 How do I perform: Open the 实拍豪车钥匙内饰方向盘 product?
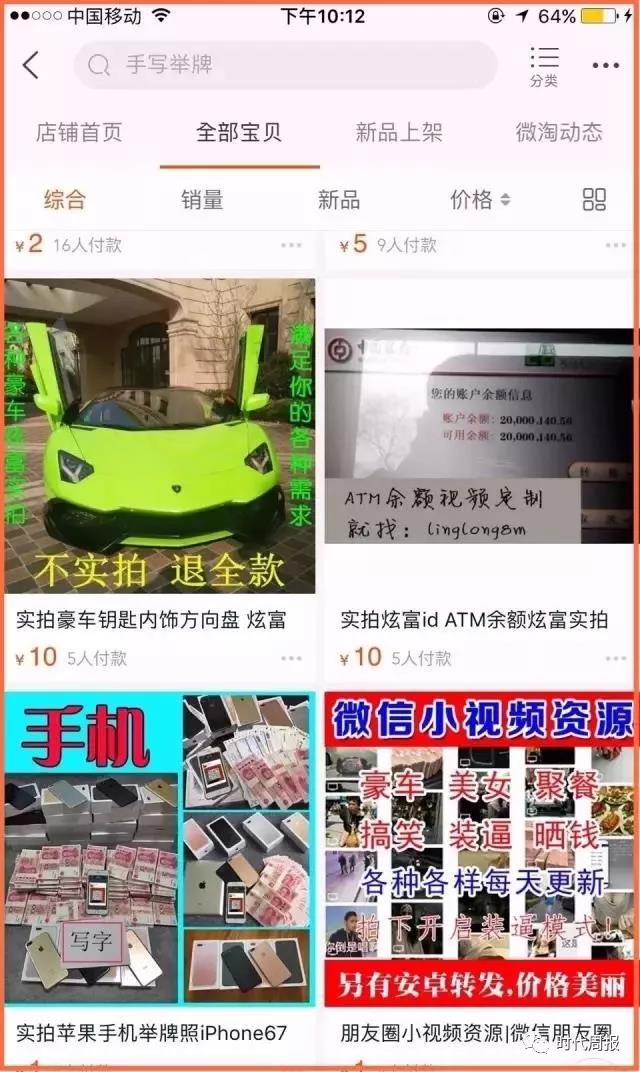(160, 437)
